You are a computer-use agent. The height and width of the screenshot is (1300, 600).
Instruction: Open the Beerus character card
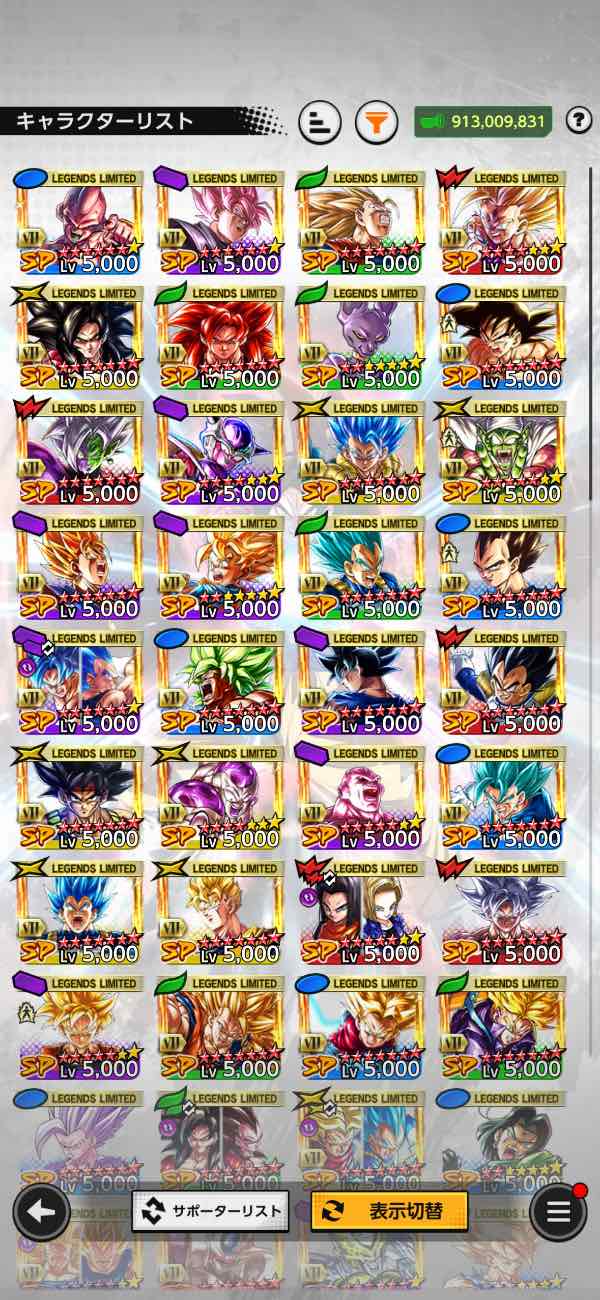[x=360, y=340]
